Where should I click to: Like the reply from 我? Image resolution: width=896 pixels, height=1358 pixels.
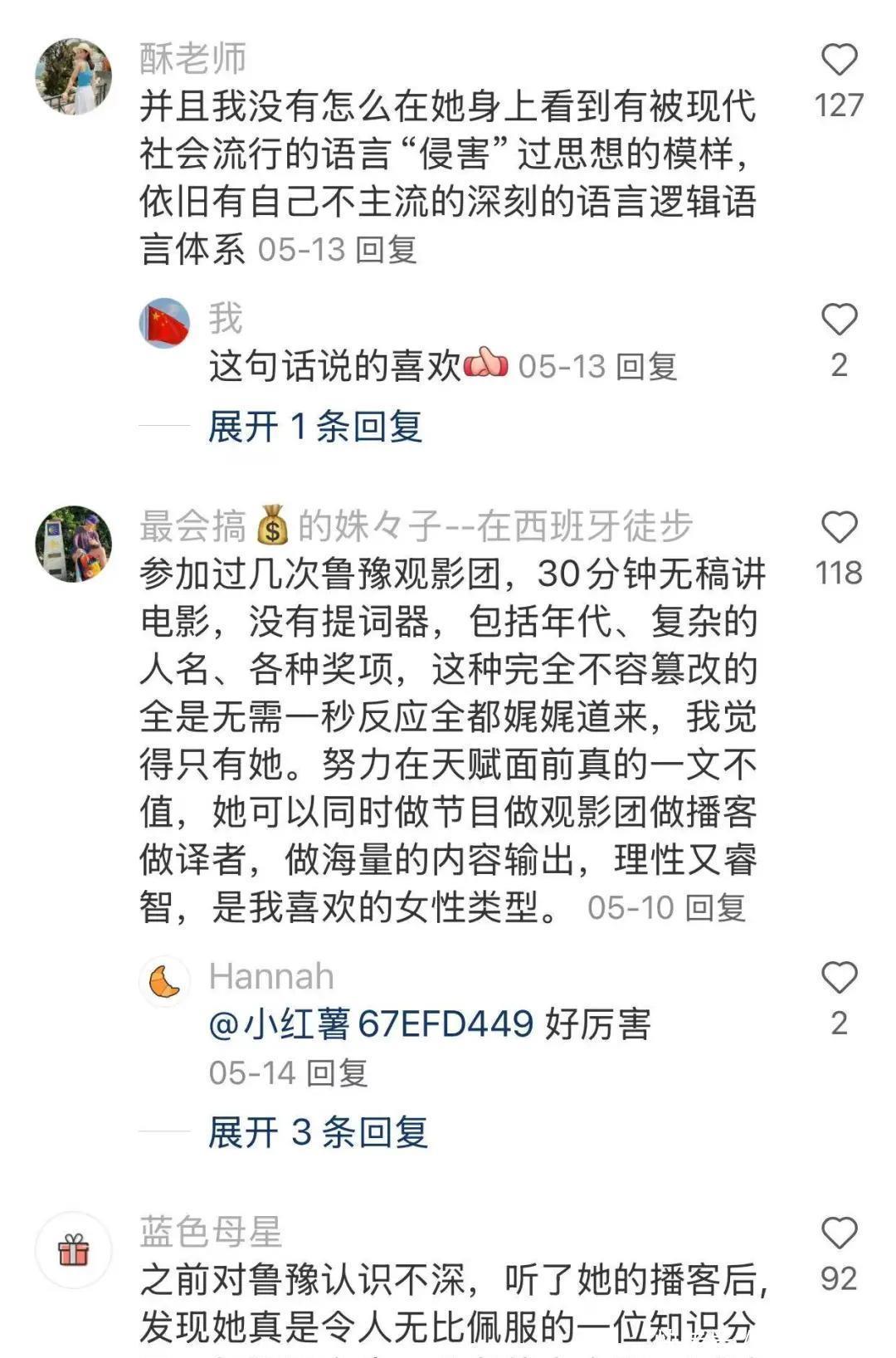click(x=839, y=320)
